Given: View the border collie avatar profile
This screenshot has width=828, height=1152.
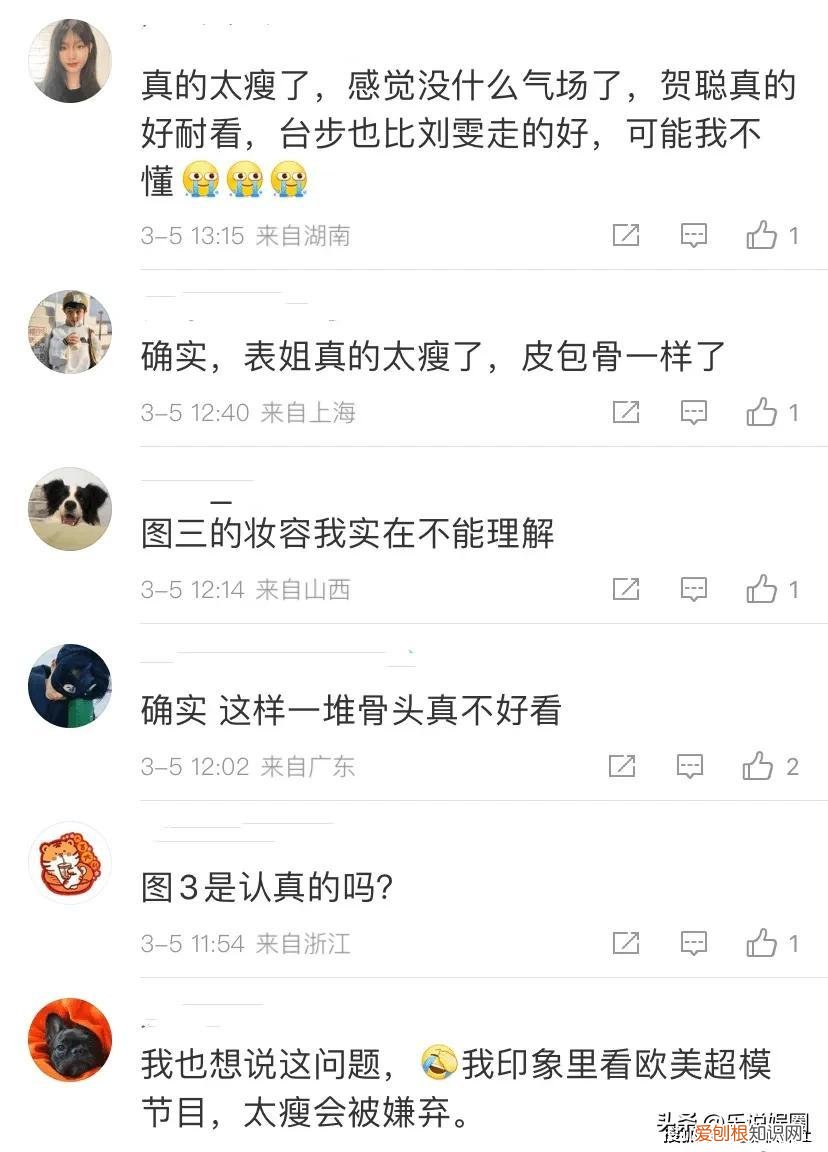Looking at the screenshot, I should coord(68,509).
